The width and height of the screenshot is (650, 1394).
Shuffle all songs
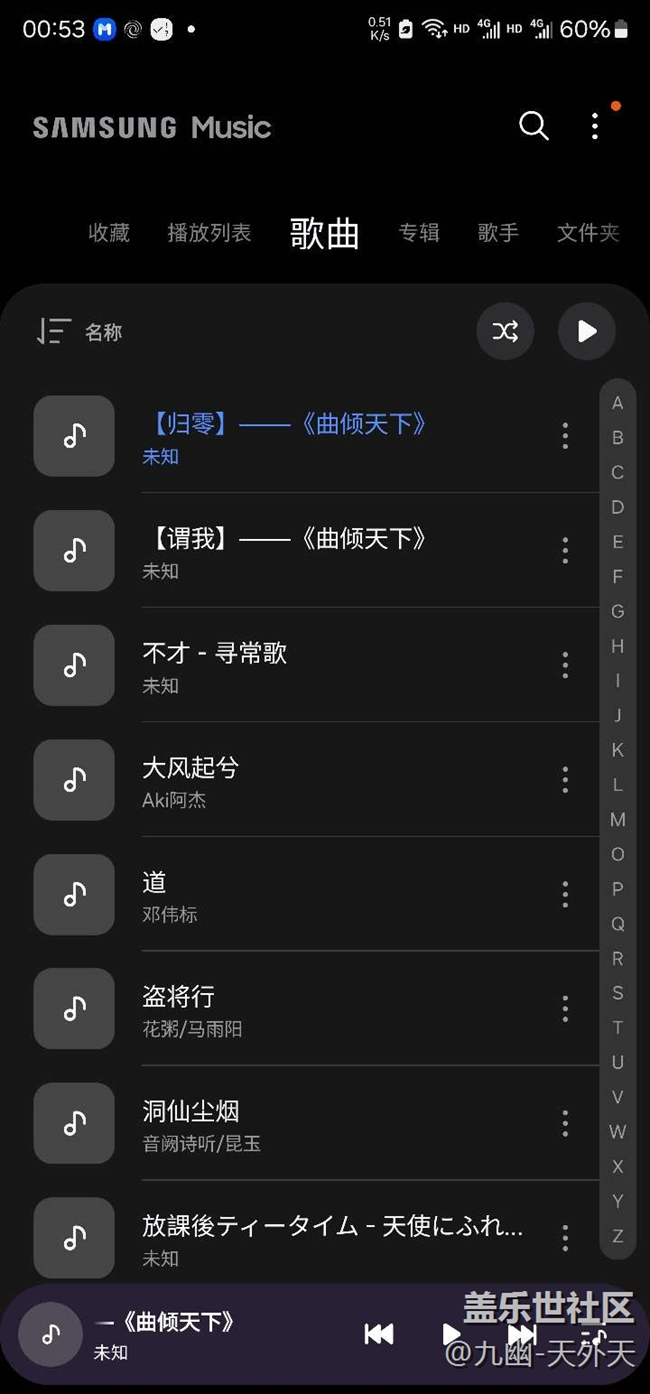click(x=505, y=331)
